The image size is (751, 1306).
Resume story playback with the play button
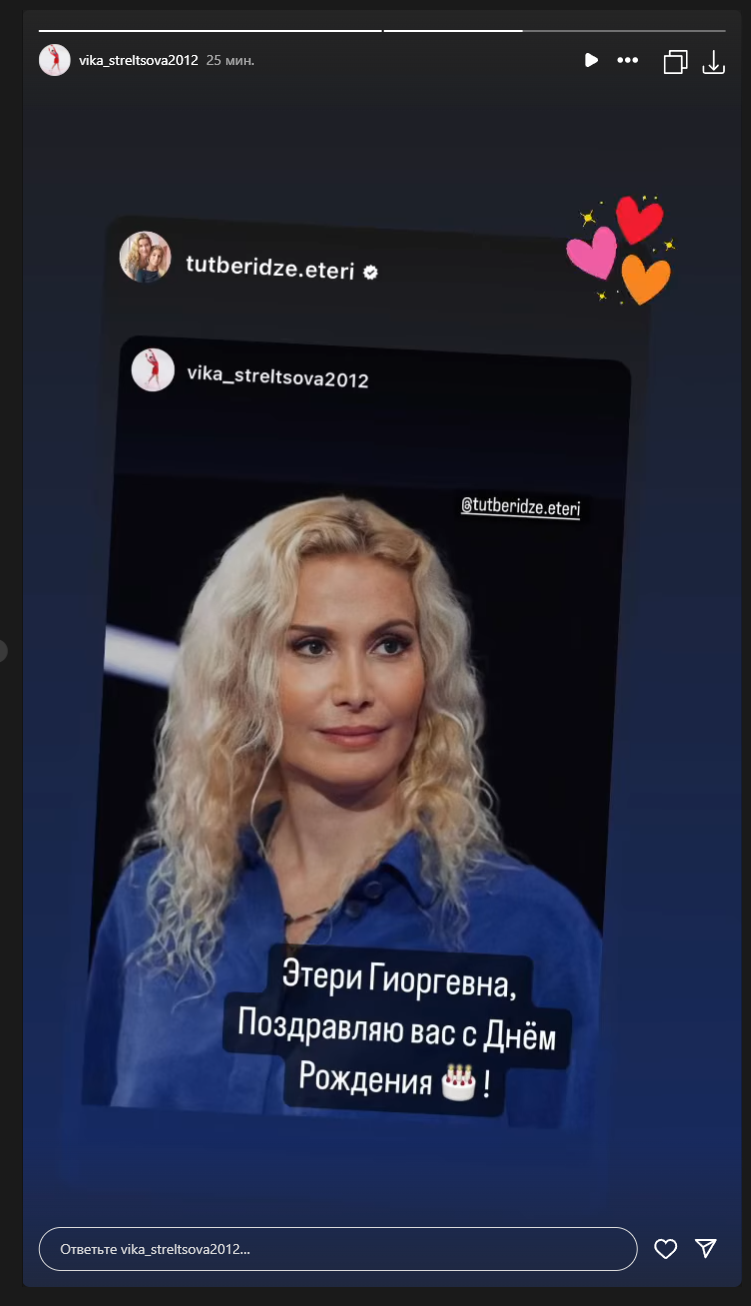coord(591,61)
